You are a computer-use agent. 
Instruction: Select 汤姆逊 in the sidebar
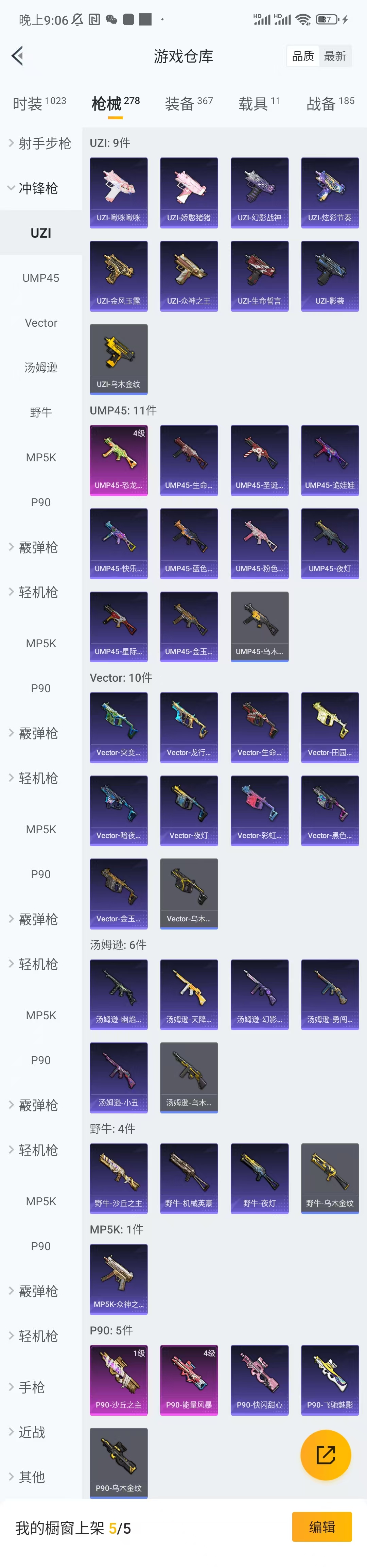tap(41, 367)
